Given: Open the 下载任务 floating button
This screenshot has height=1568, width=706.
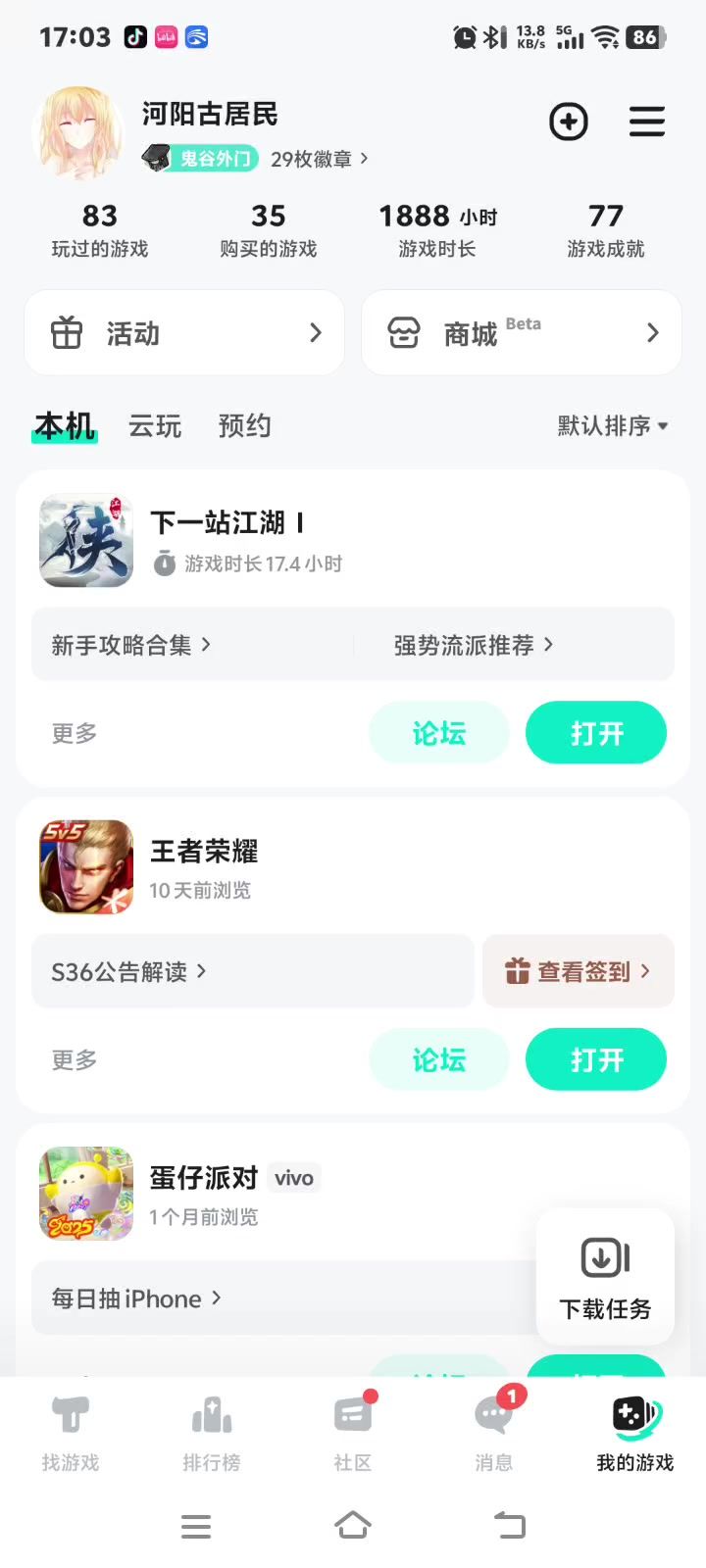Looking at the screenshot, I should 605,1277.
